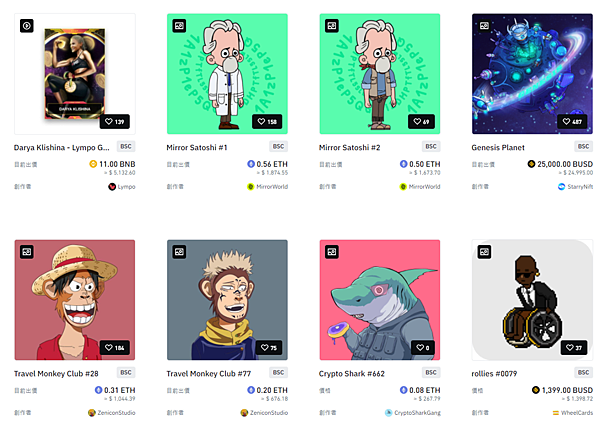View creator StarryNift's profile
600x423 pixels.
click(578, 186)
